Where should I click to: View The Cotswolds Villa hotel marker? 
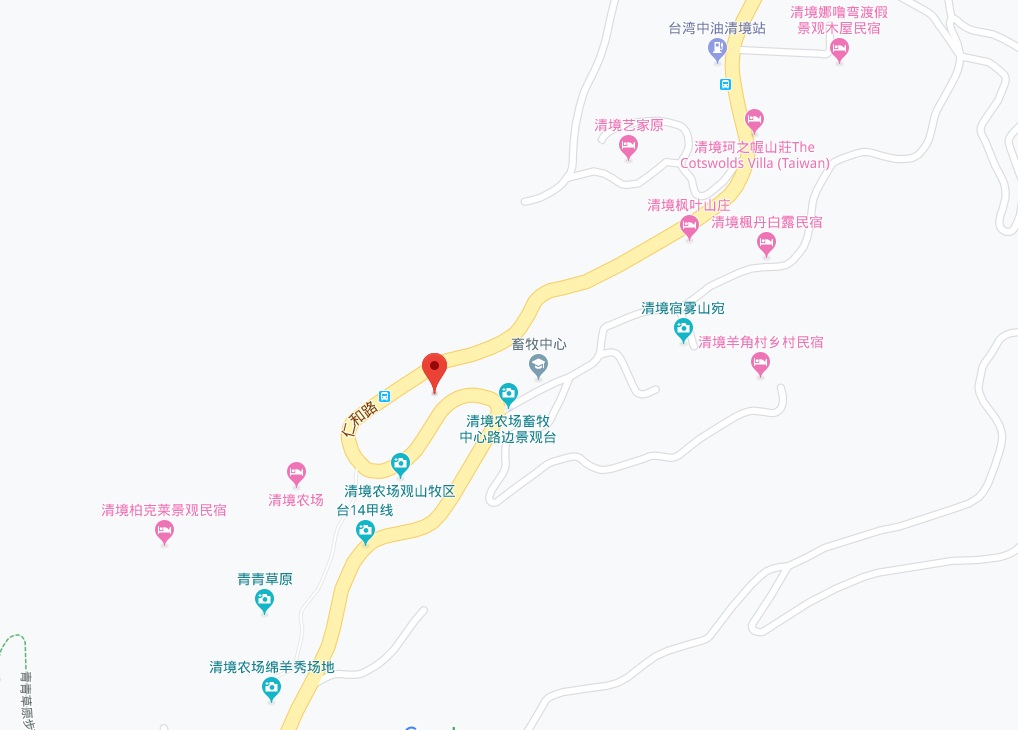[x=754, y=120]
